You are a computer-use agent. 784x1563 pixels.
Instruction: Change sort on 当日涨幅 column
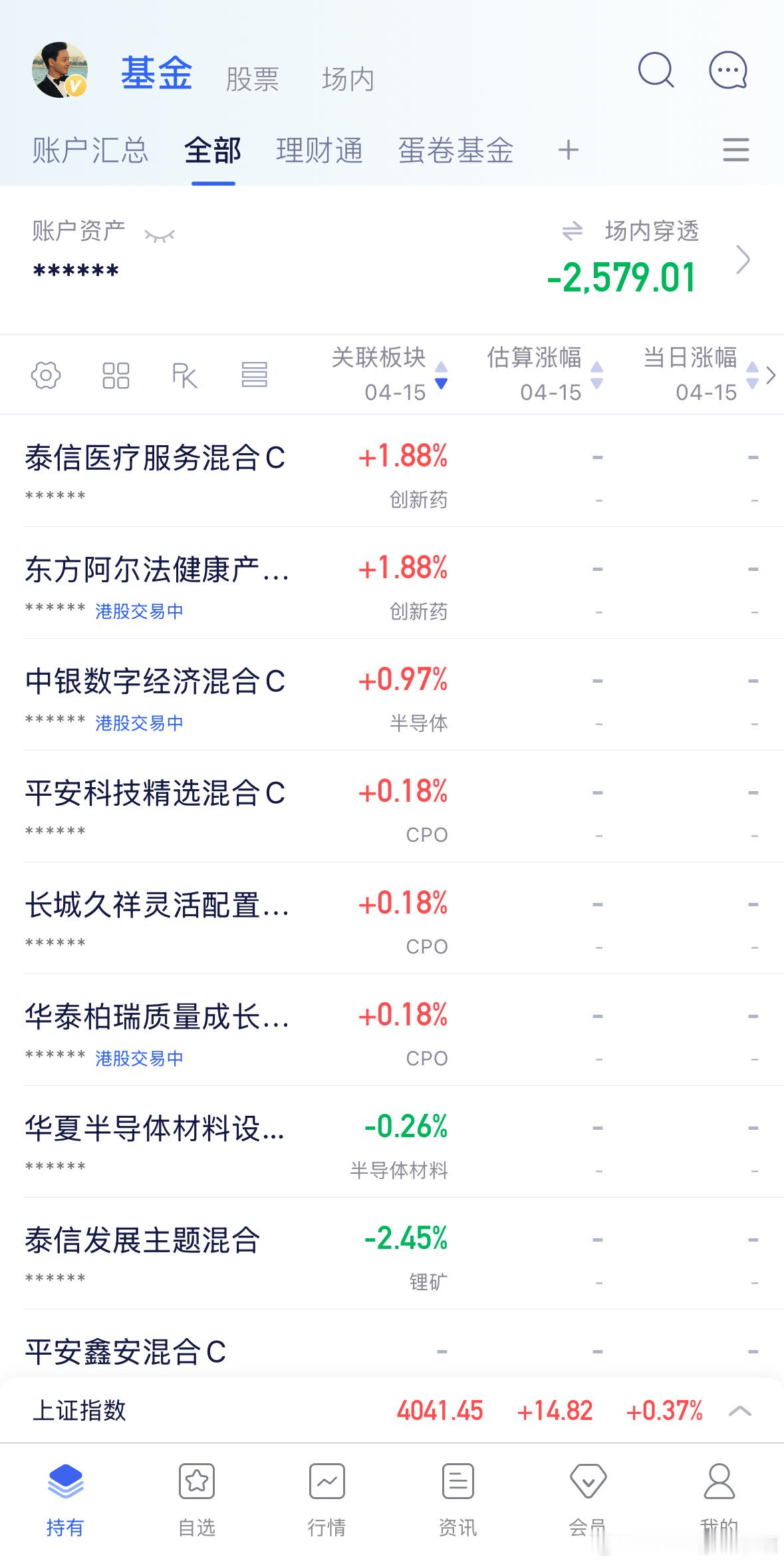(753, 376)
